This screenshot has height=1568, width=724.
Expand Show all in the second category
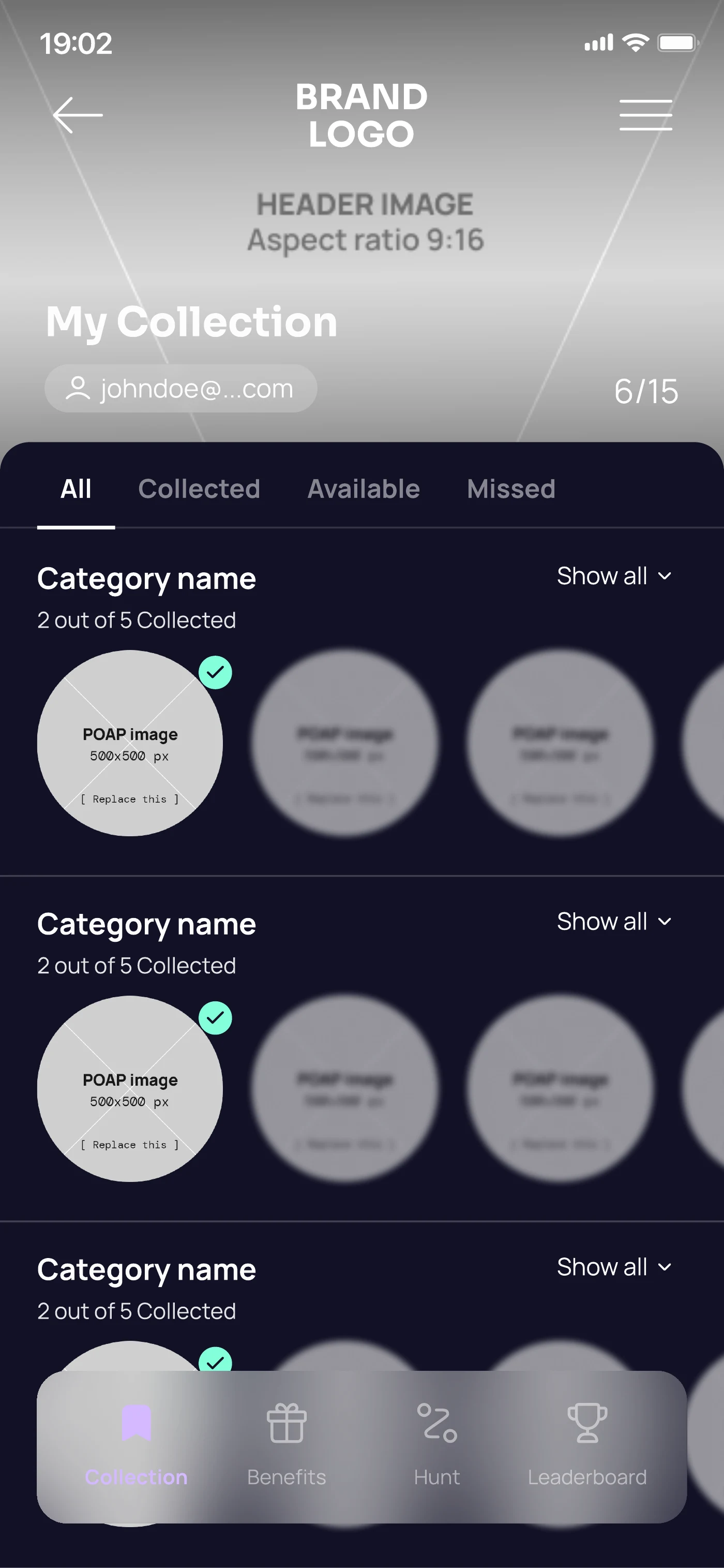(614, 922)
